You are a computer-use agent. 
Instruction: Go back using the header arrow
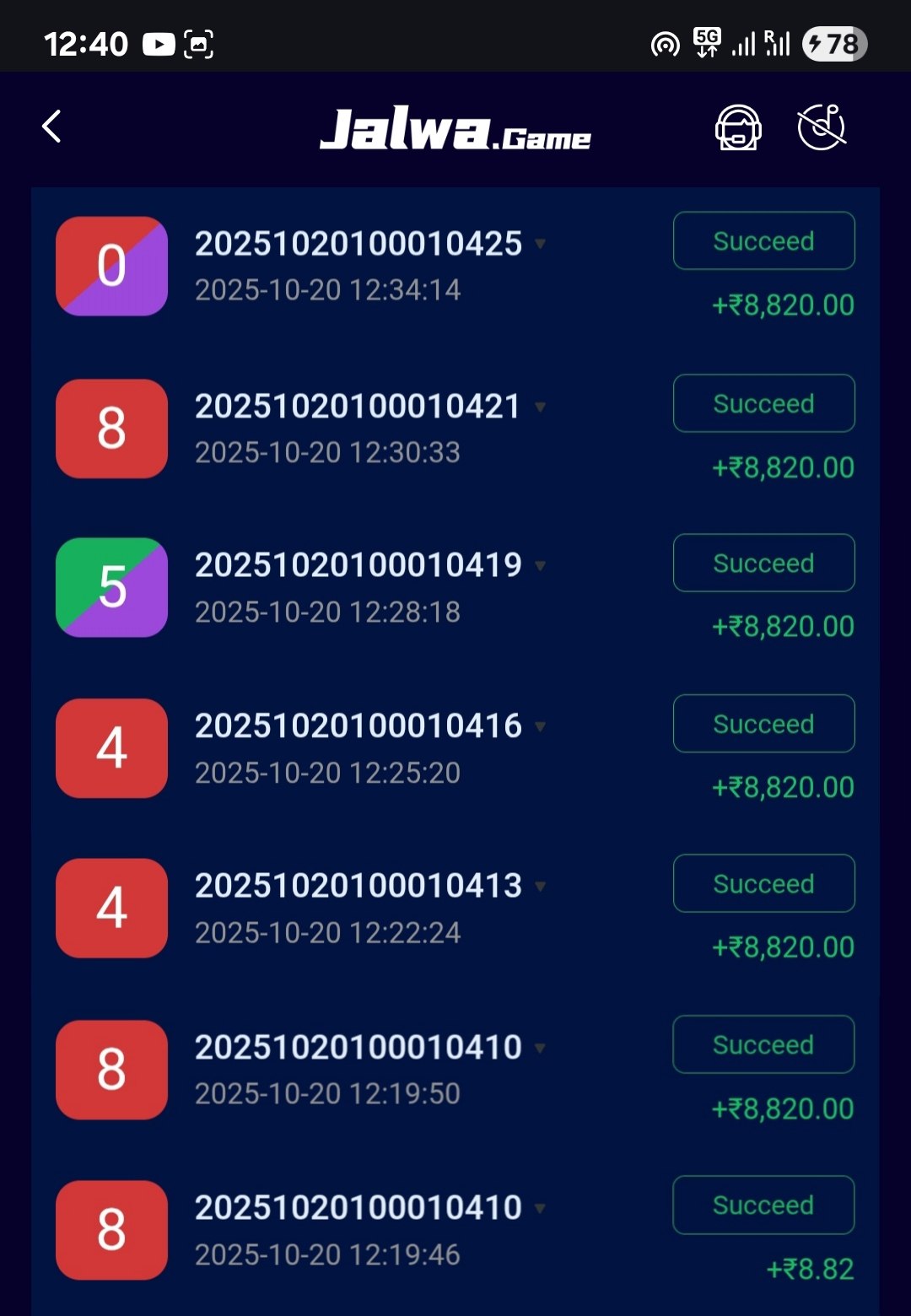pos(52,127)
